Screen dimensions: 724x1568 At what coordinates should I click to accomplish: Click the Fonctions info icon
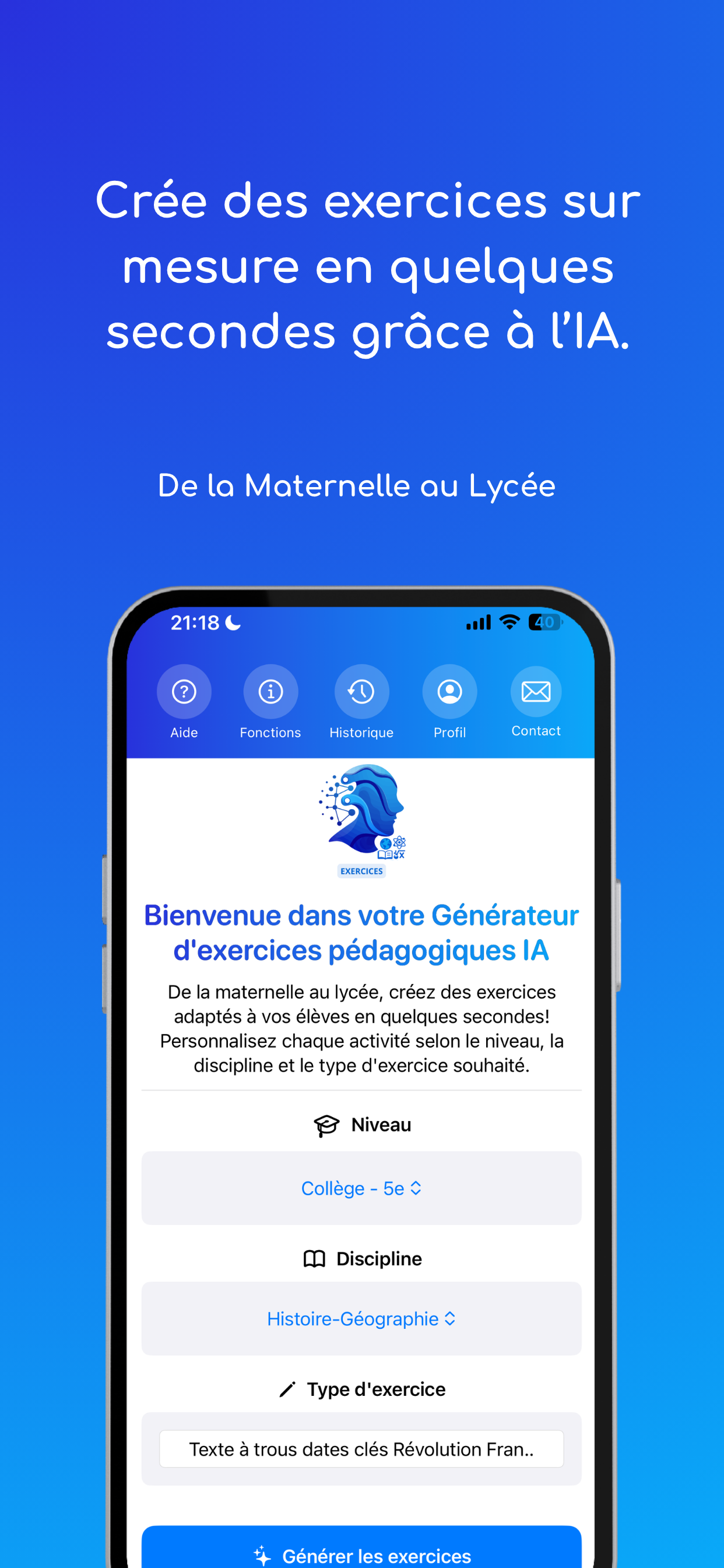(270, 691)
